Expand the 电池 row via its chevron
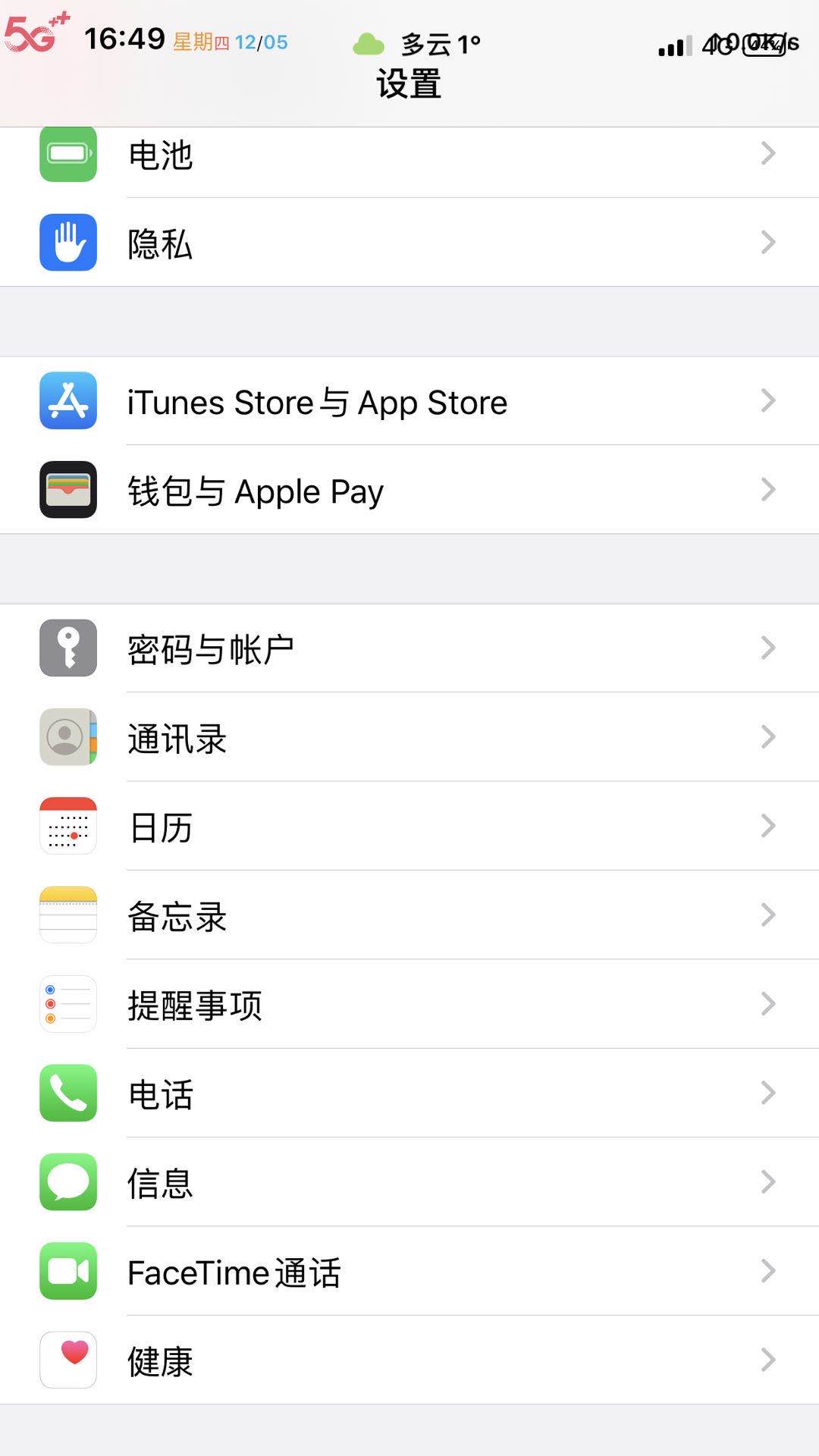819x1456 pixels. 767,155
